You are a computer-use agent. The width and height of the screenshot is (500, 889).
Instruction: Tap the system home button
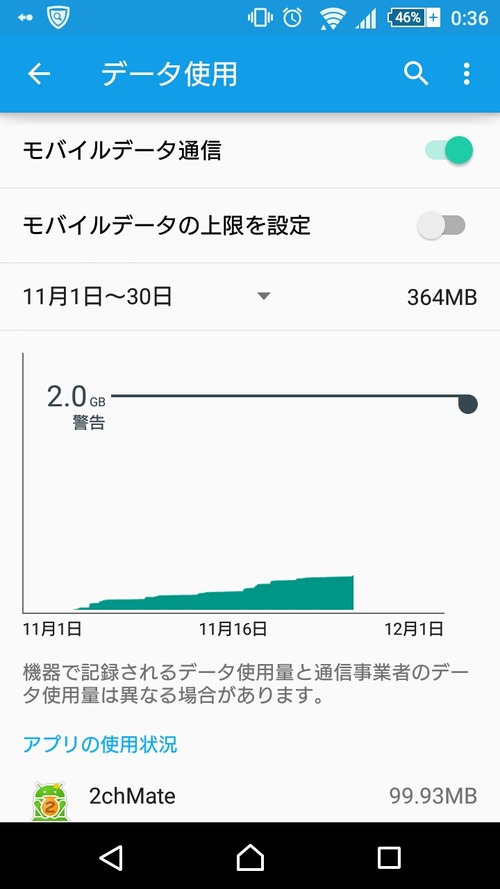[250, 857]
